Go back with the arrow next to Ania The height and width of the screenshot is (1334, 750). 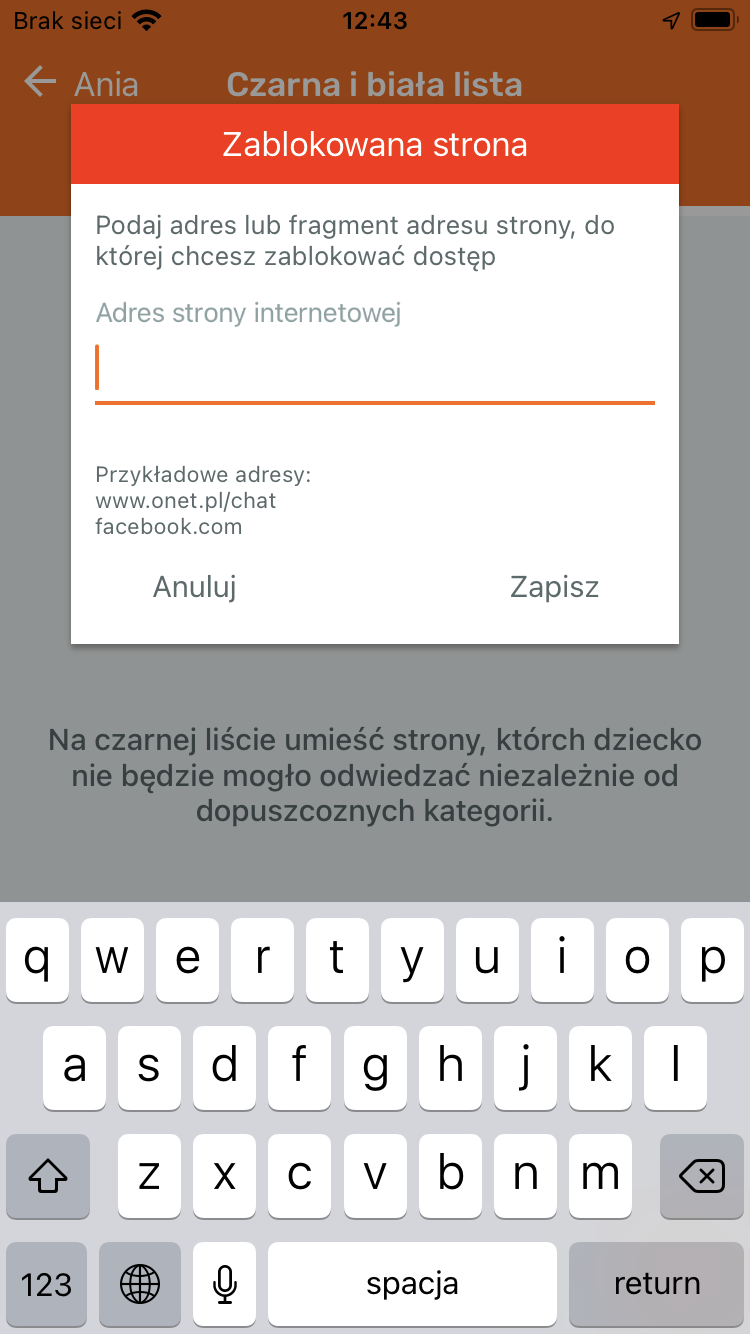tap(40, 82)
